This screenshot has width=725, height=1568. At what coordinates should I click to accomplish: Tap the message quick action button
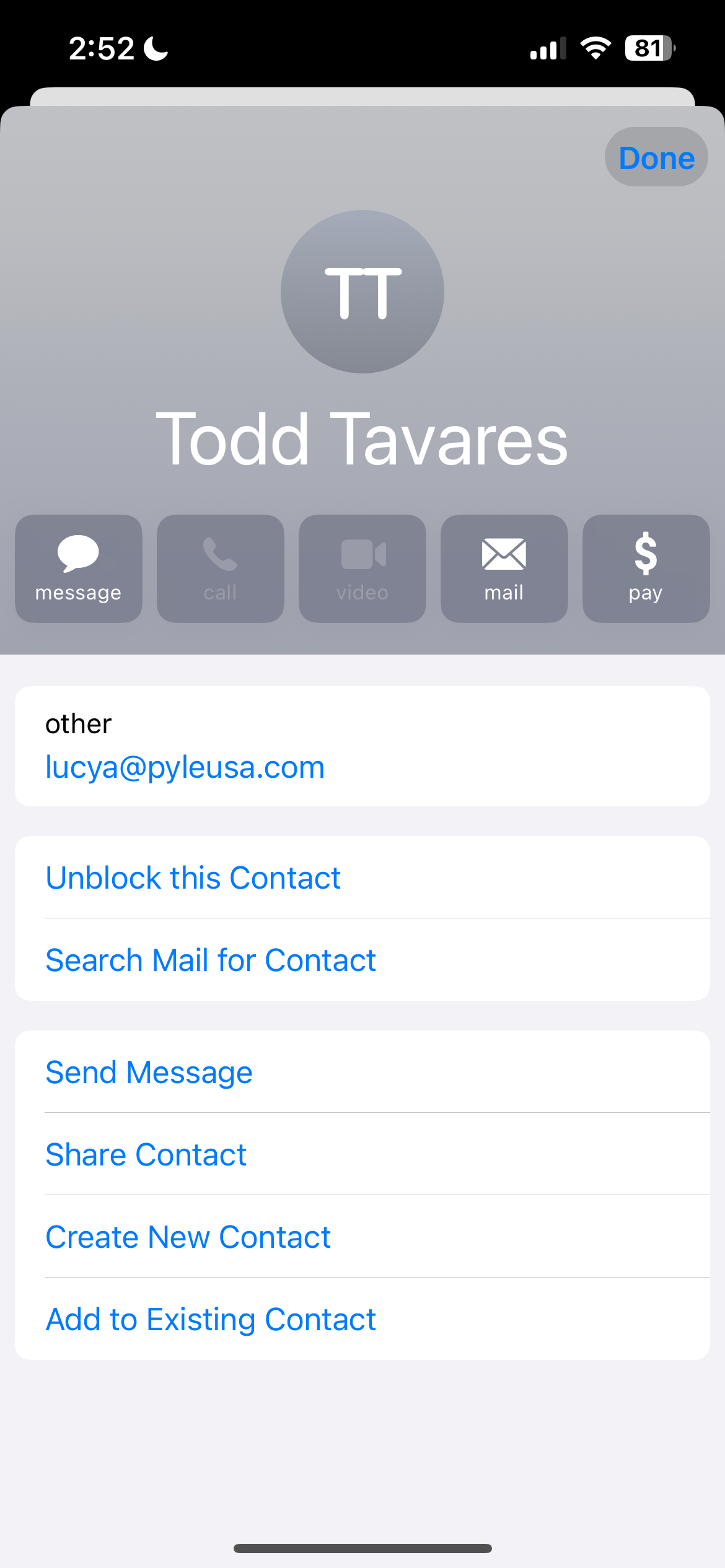coord(79,568)
